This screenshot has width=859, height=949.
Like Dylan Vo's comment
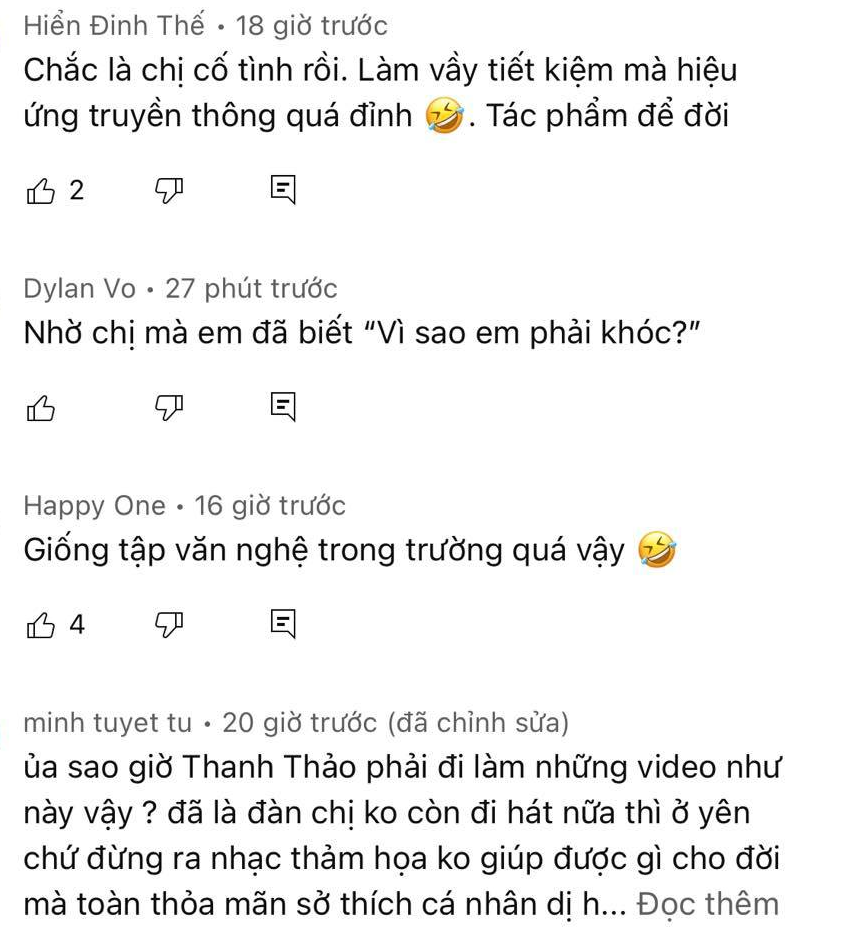tap(42, 408)
